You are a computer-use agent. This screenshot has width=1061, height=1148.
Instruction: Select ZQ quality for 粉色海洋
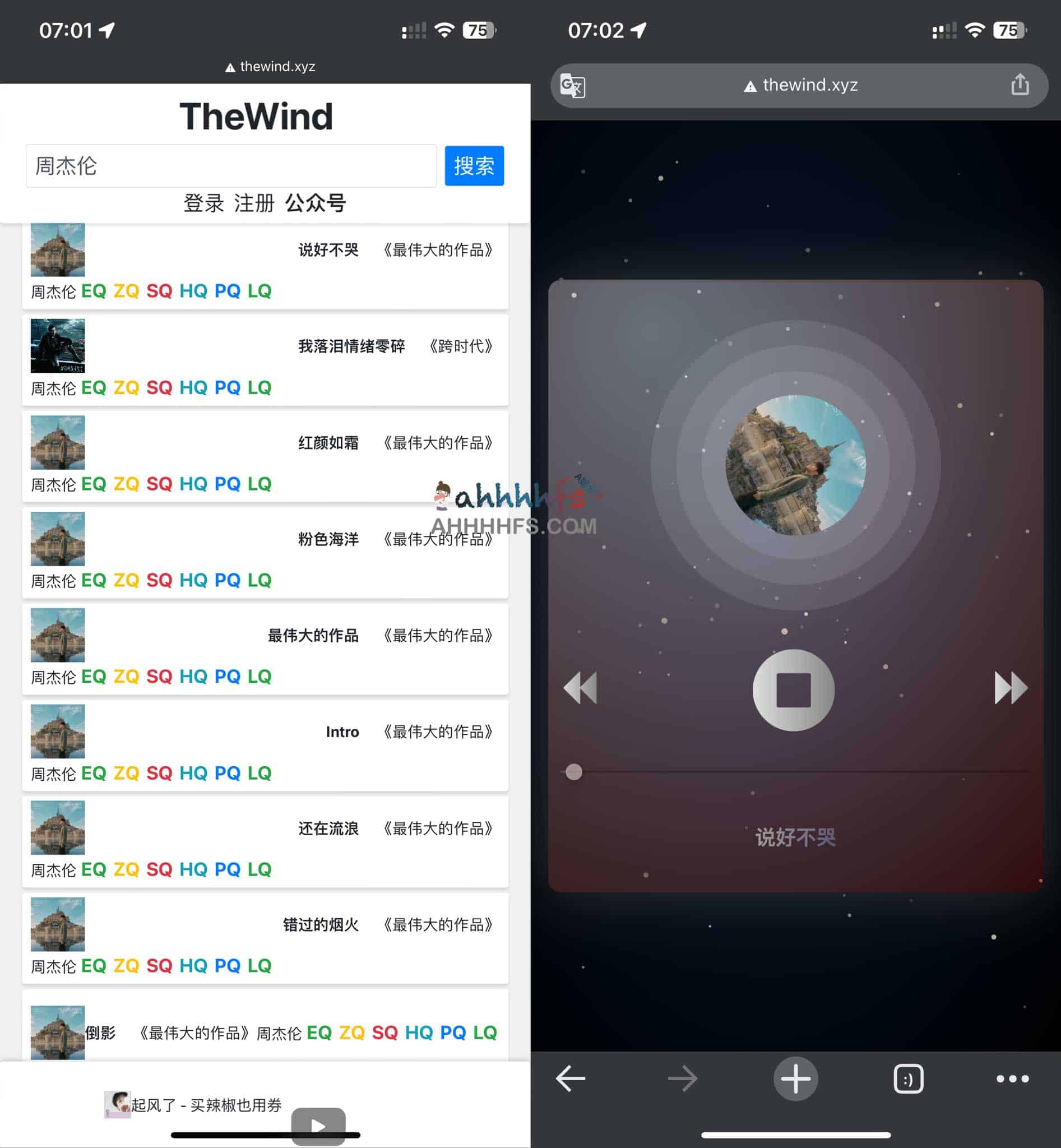126,581
